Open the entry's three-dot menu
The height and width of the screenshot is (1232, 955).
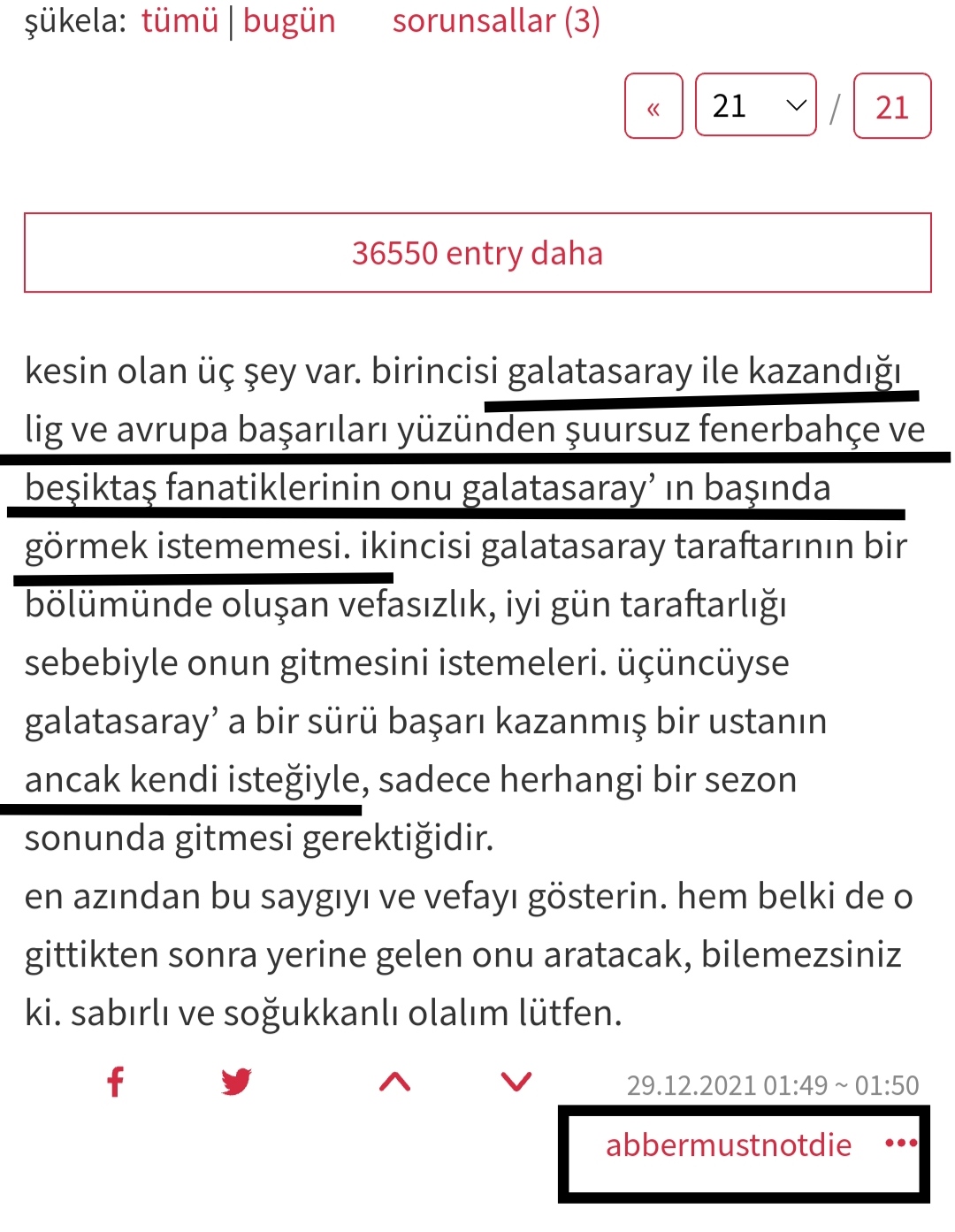coord(900,1144)
